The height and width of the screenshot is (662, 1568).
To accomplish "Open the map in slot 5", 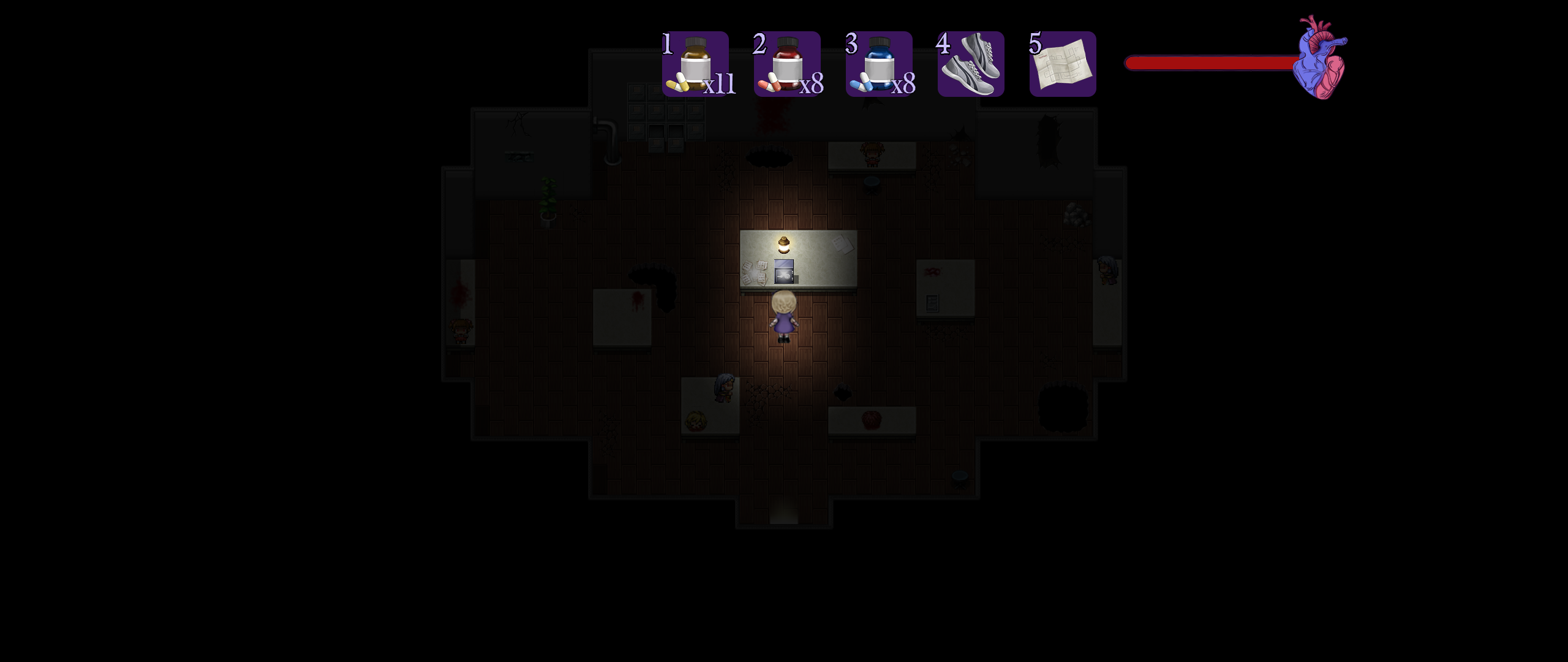I will point(1063,64).
